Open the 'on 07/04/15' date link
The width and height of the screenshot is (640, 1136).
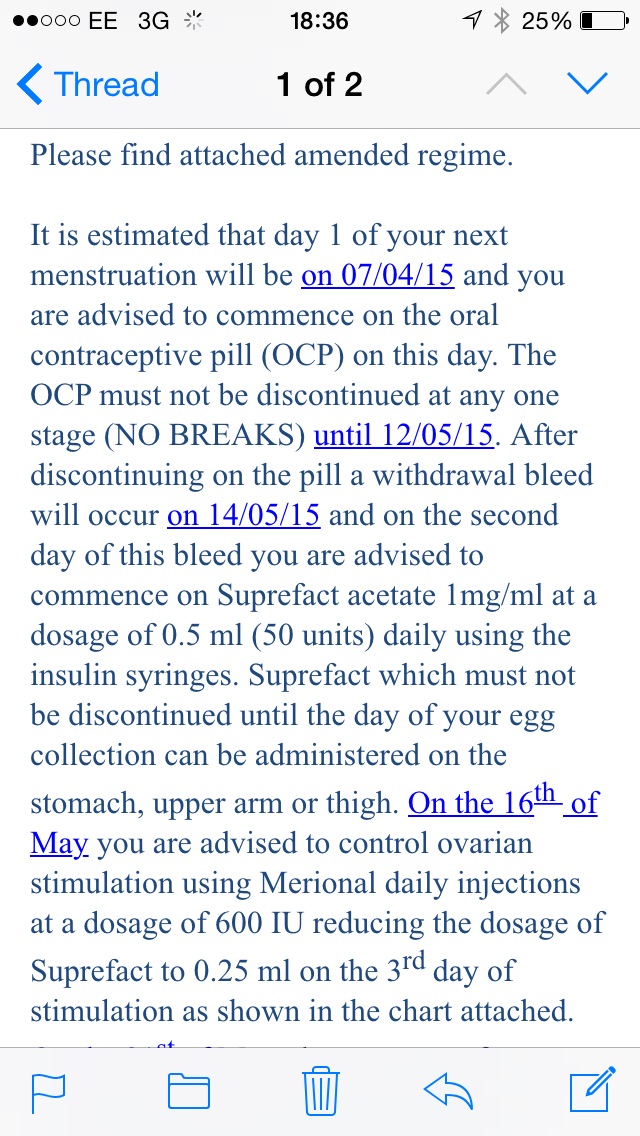[x=377, y=275]
